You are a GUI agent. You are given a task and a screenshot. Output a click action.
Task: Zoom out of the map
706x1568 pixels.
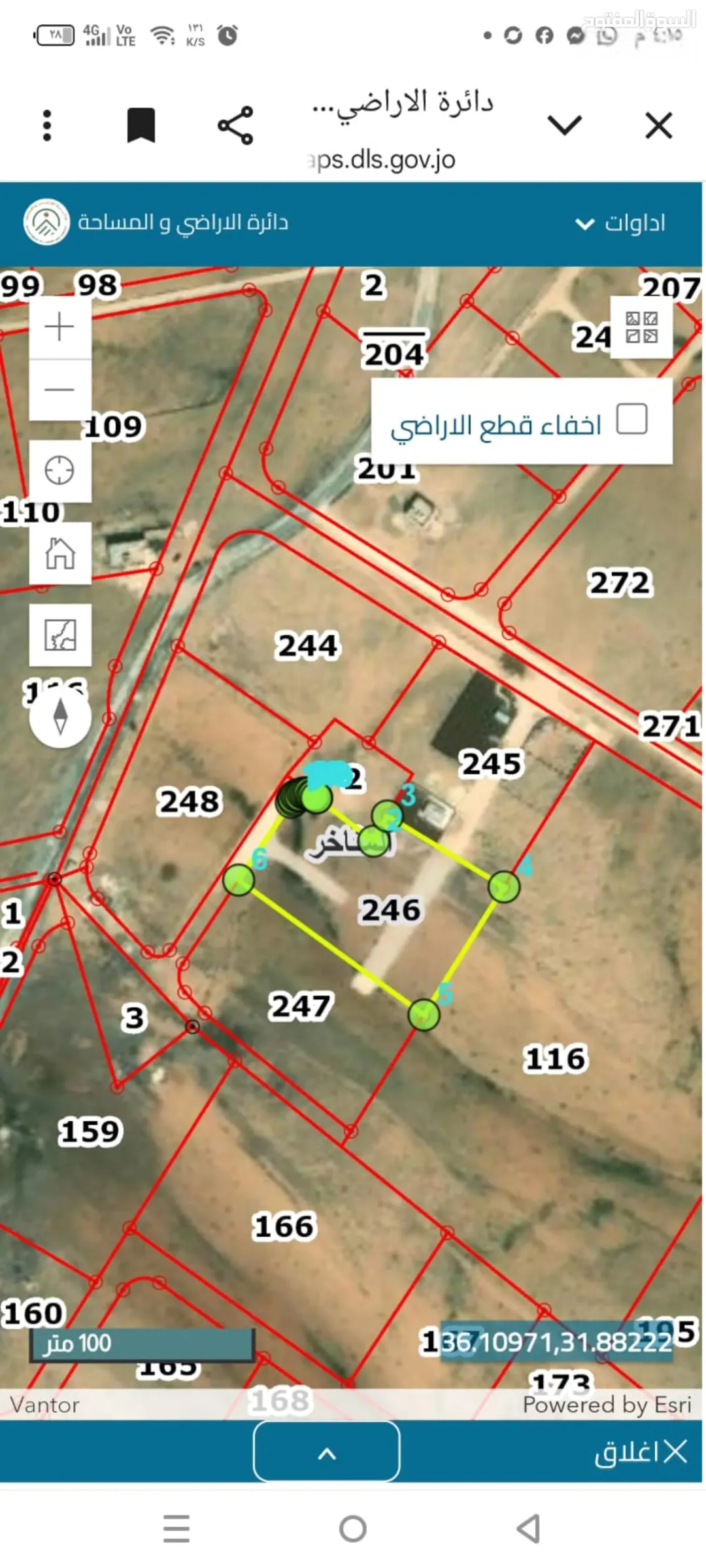click(x=60, y=390)
